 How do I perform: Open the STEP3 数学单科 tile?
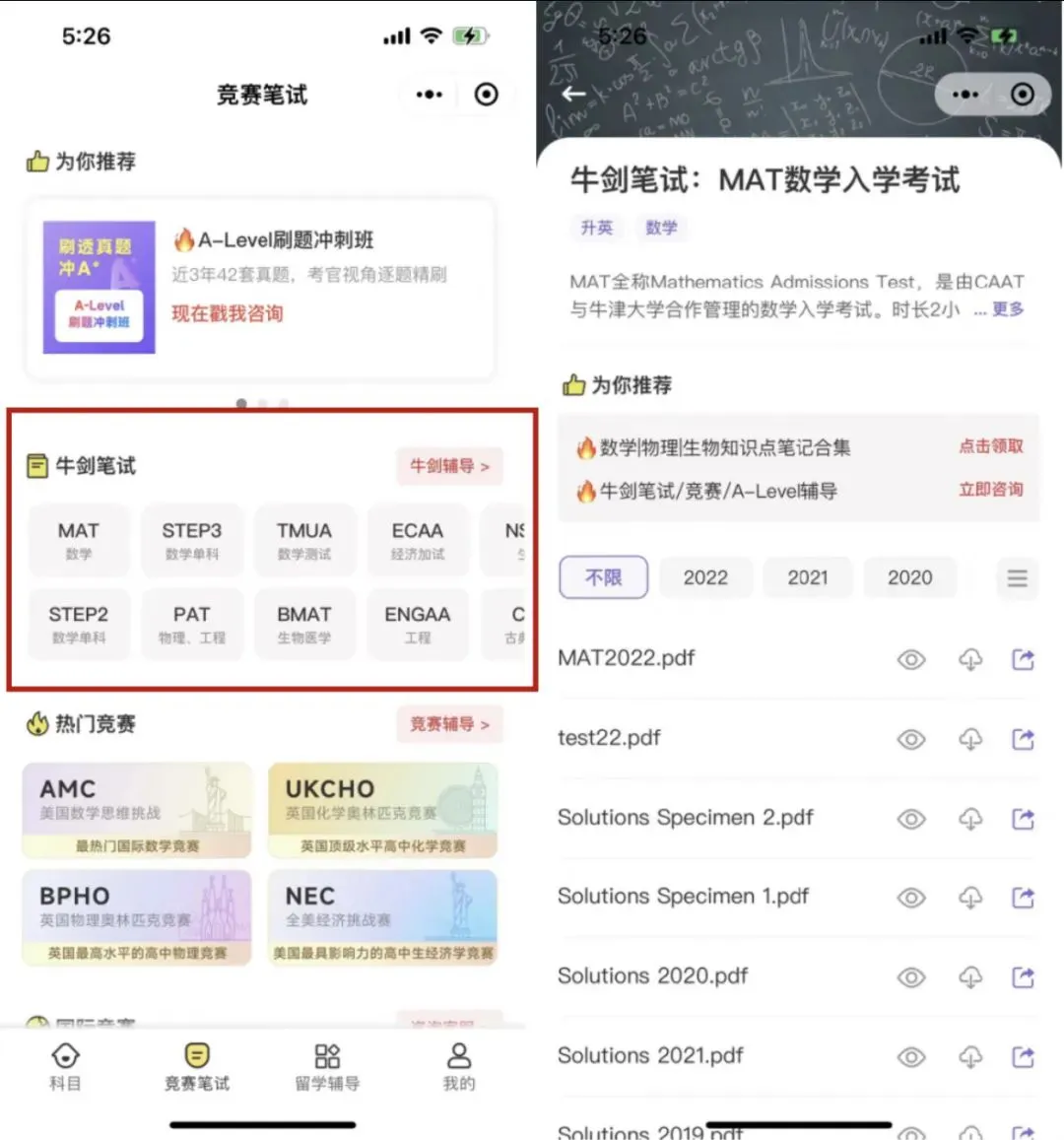192,540
